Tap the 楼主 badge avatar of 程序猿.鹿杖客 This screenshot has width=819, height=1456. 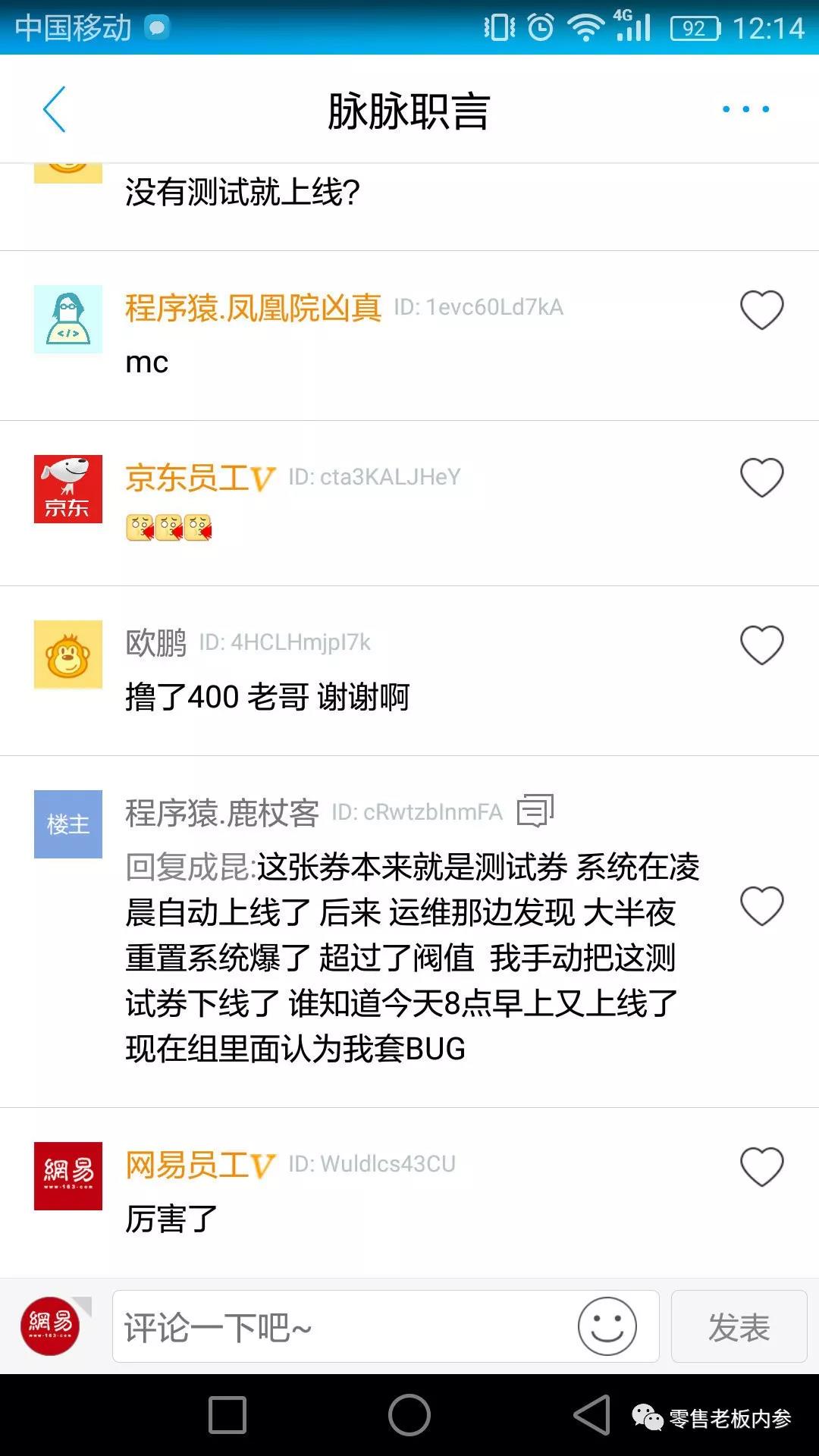point(67,824)
